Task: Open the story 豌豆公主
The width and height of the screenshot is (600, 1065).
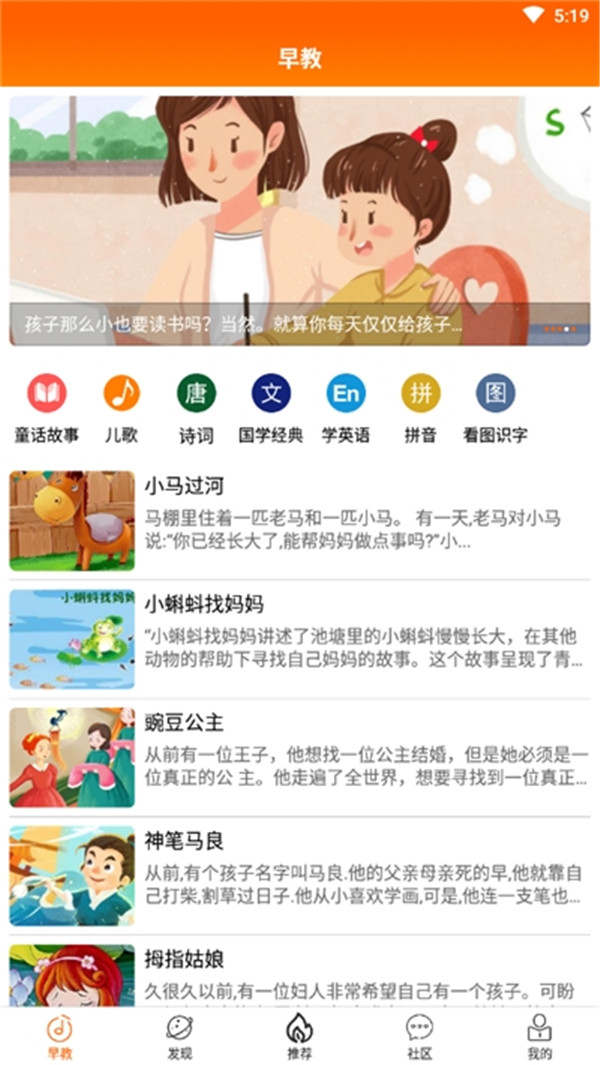Action: (300, 756)
